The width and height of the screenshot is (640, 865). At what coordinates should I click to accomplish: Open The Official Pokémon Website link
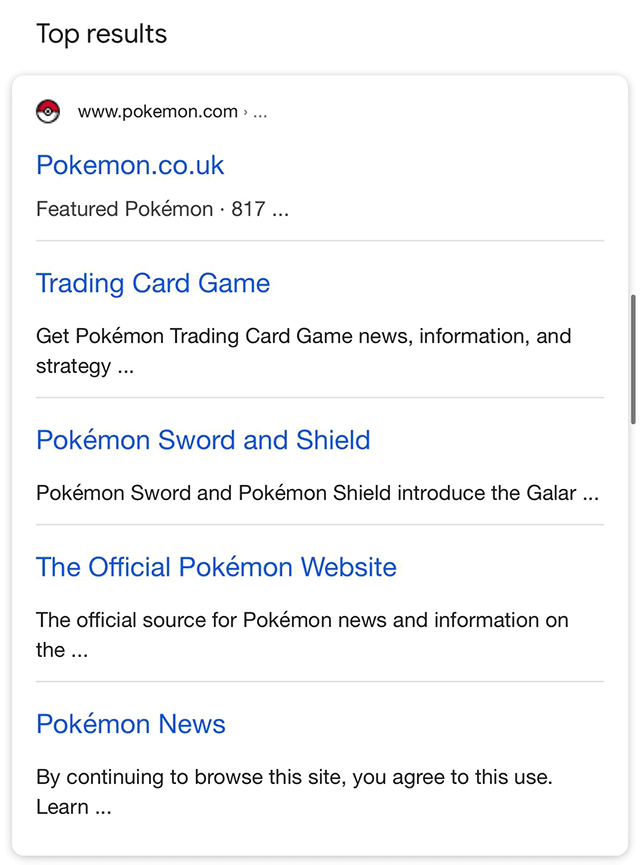[x=216, y=567]
